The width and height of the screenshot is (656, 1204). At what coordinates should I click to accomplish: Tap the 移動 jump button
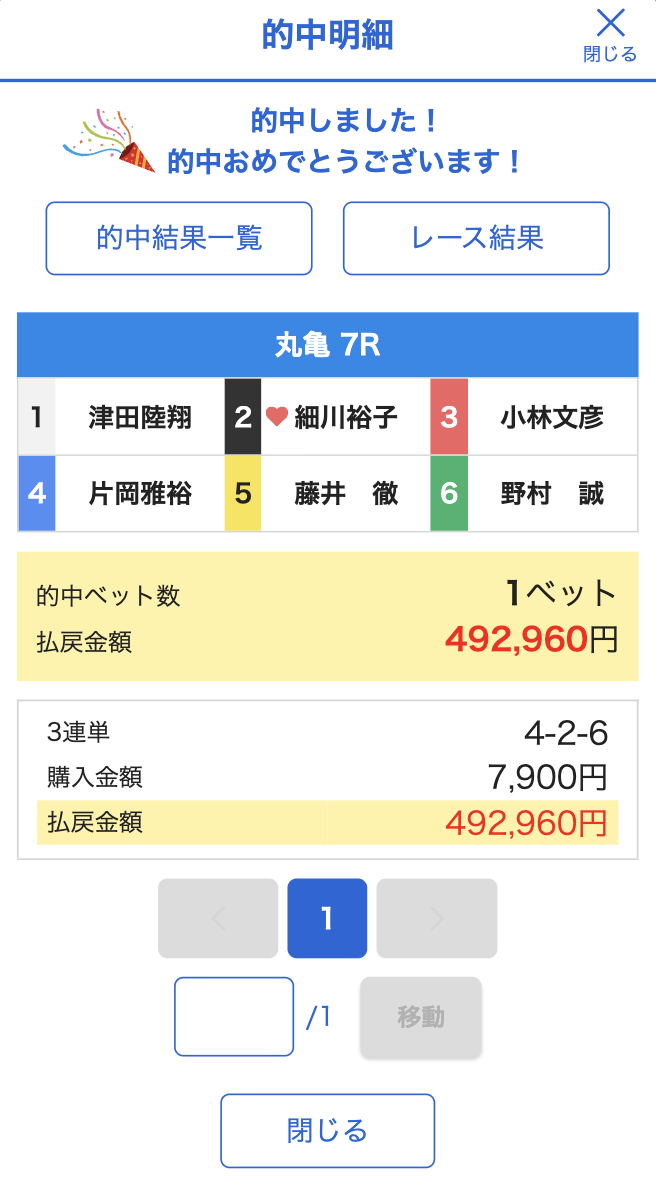pos(420,1017)
